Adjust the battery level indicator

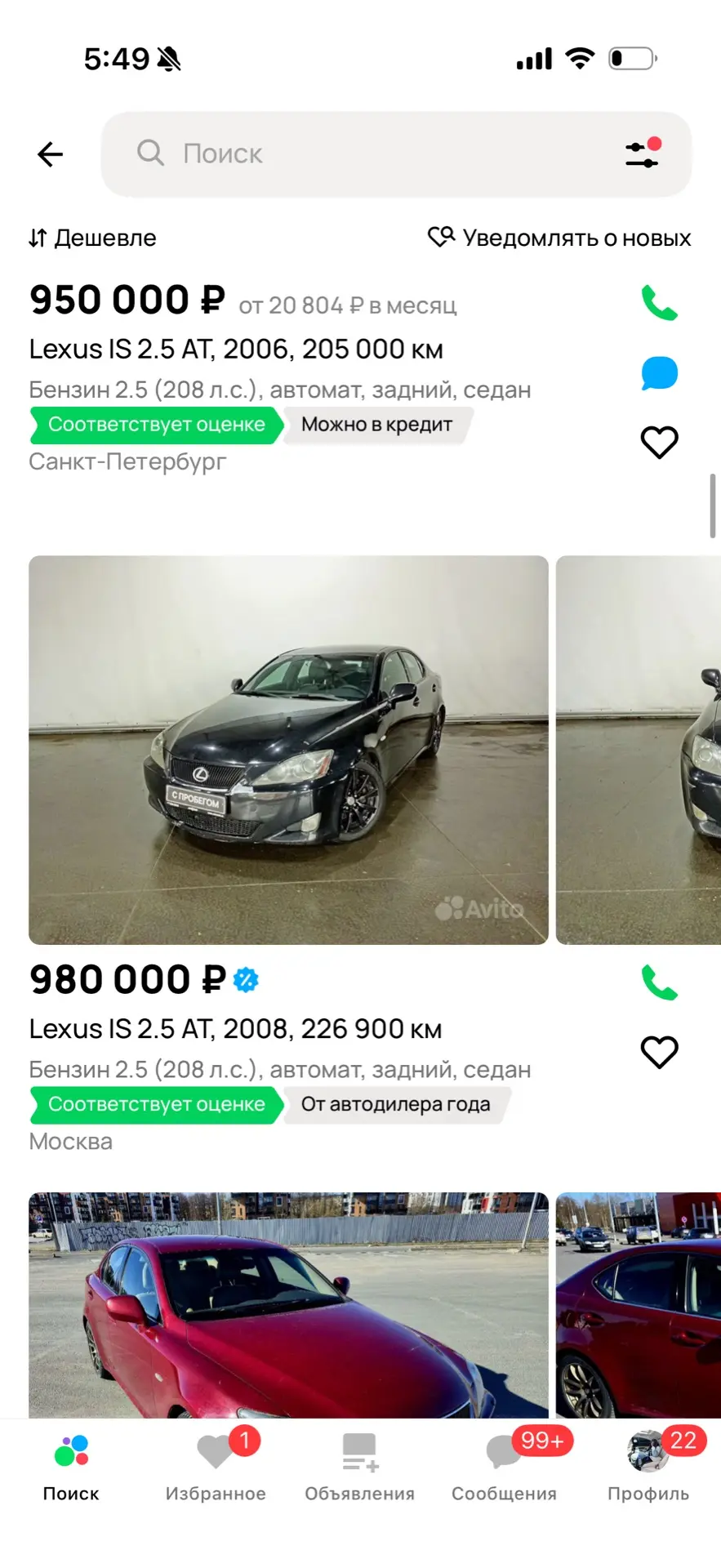tap(631, 57)
